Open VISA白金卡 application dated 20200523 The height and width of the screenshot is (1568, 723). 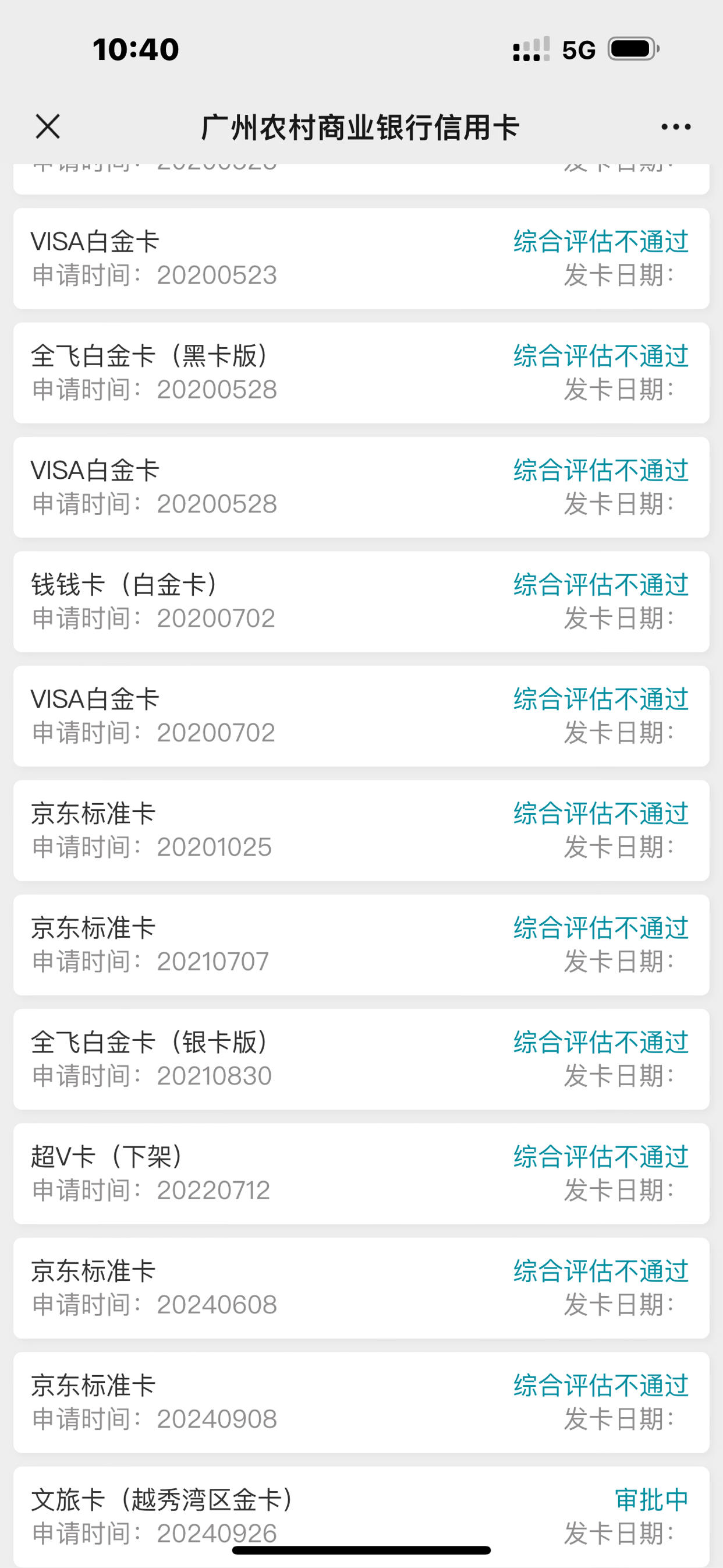[x=361, y=259]
